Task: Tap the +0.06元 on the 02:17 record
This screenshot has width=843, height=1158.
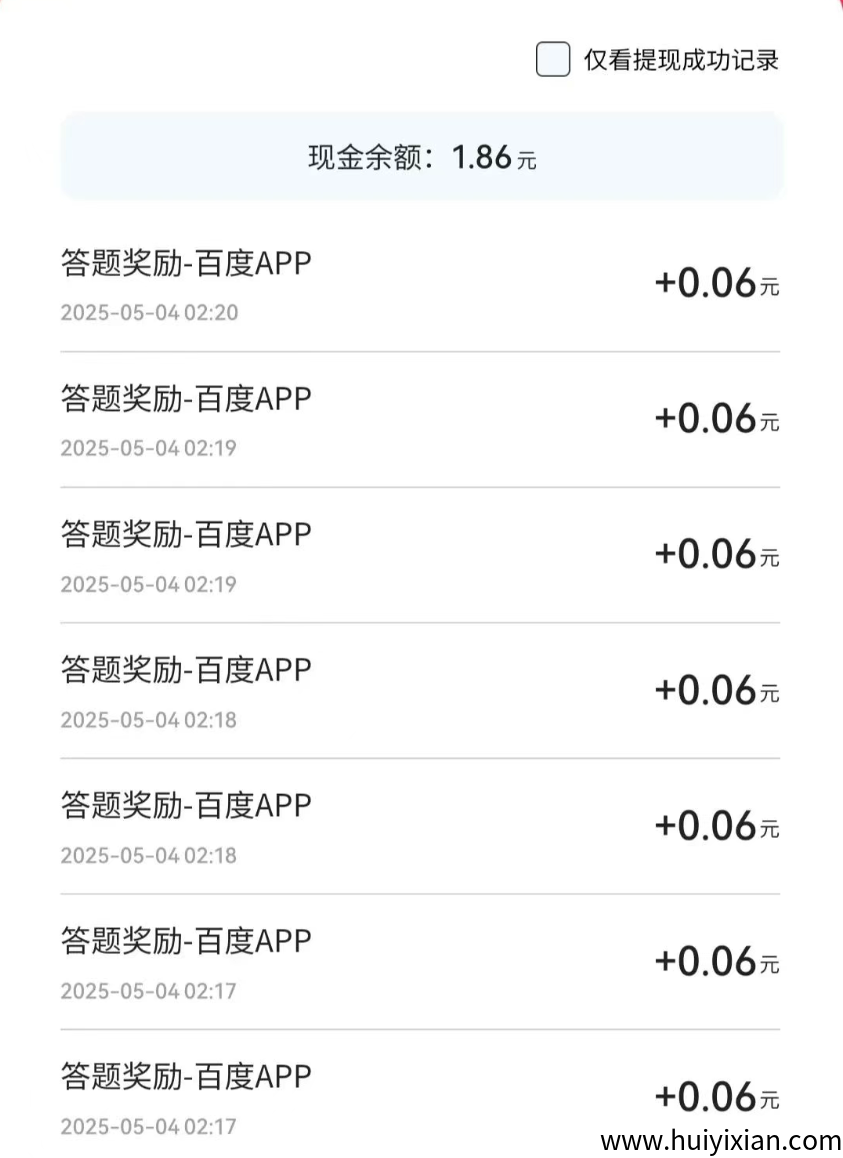Action: [x=714, y=962]
